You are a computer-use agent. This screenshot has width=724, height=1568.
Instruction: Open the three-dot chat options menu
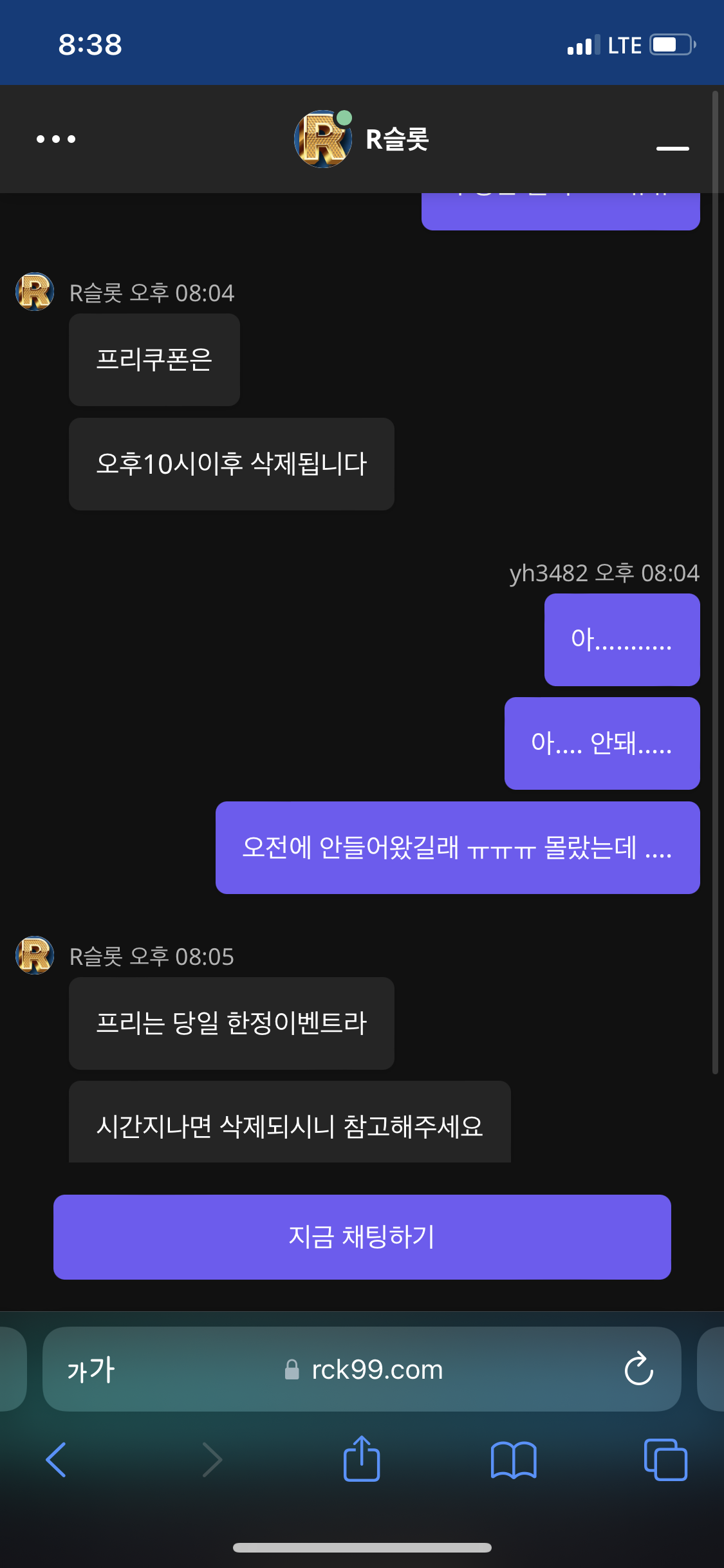click(56, 139)
